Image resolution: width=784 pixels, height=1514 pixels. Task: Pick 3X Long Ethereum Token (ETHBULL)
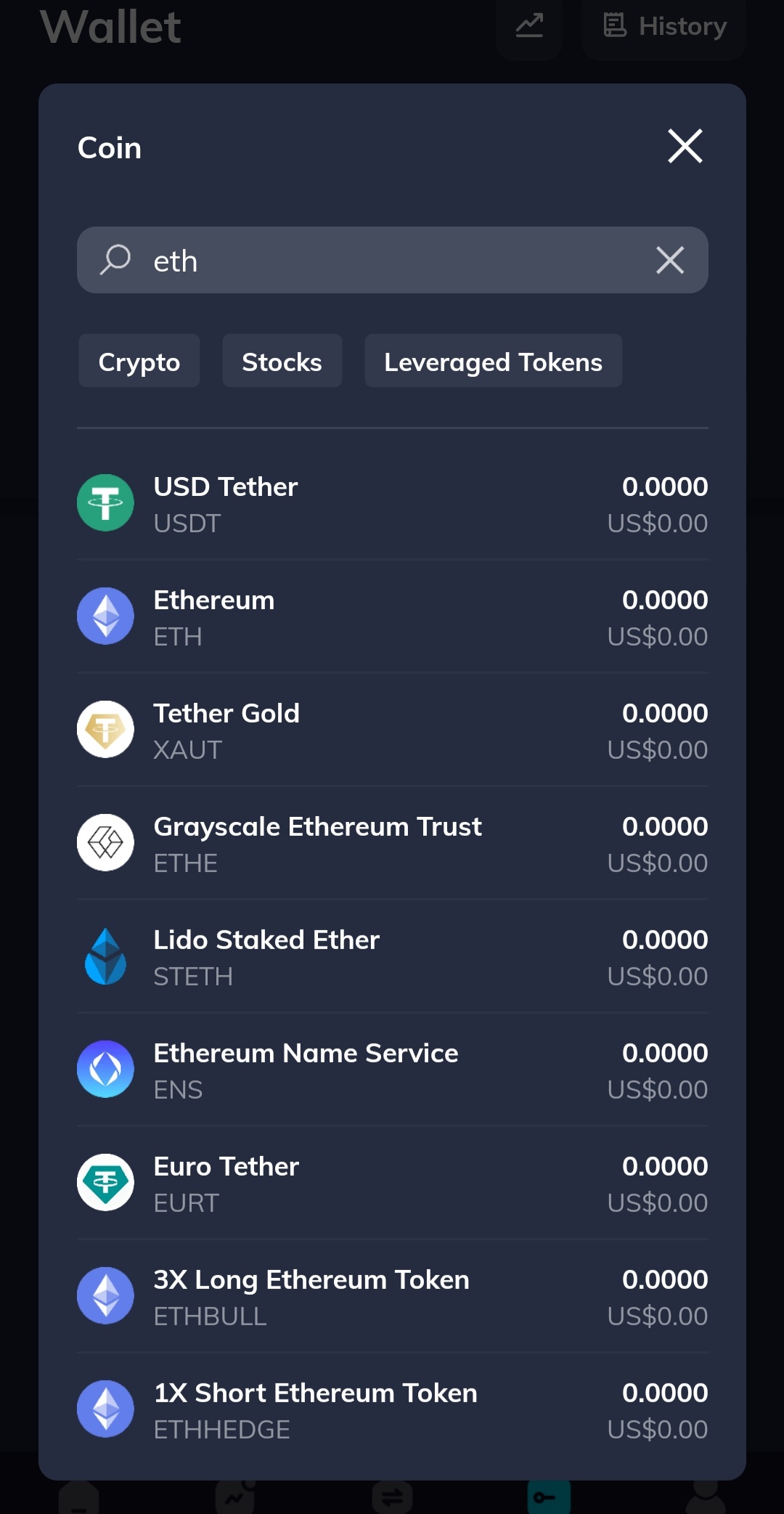(392, 1296)
